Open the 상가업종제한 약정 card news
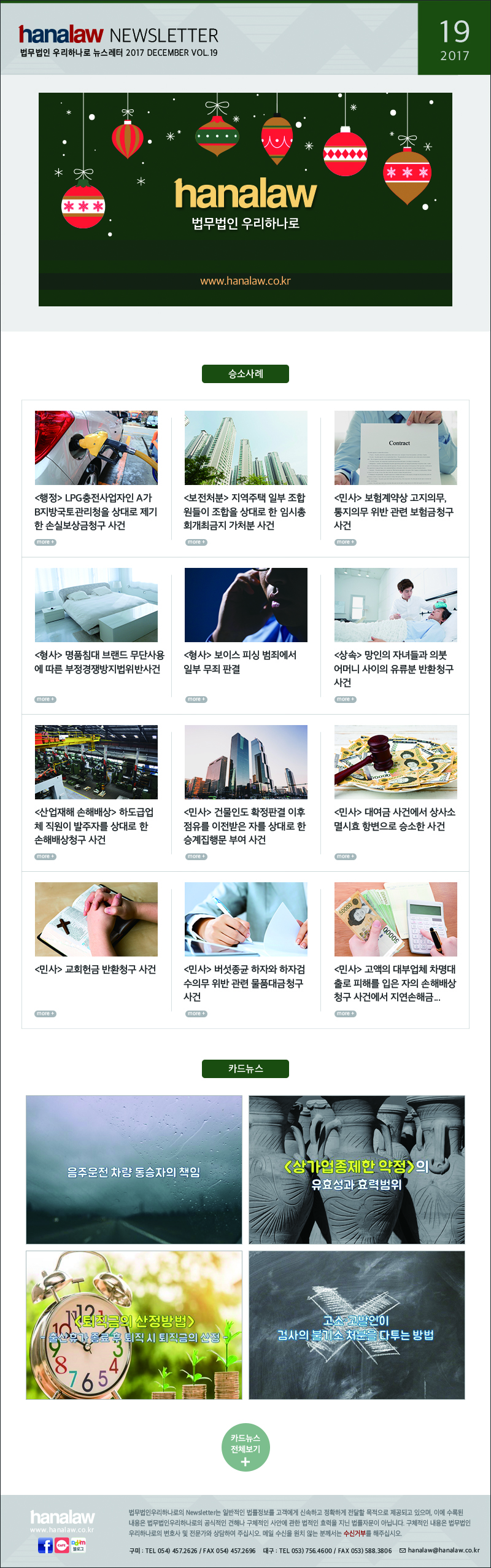This screenshot has width=491, height=1568. 357,1170
